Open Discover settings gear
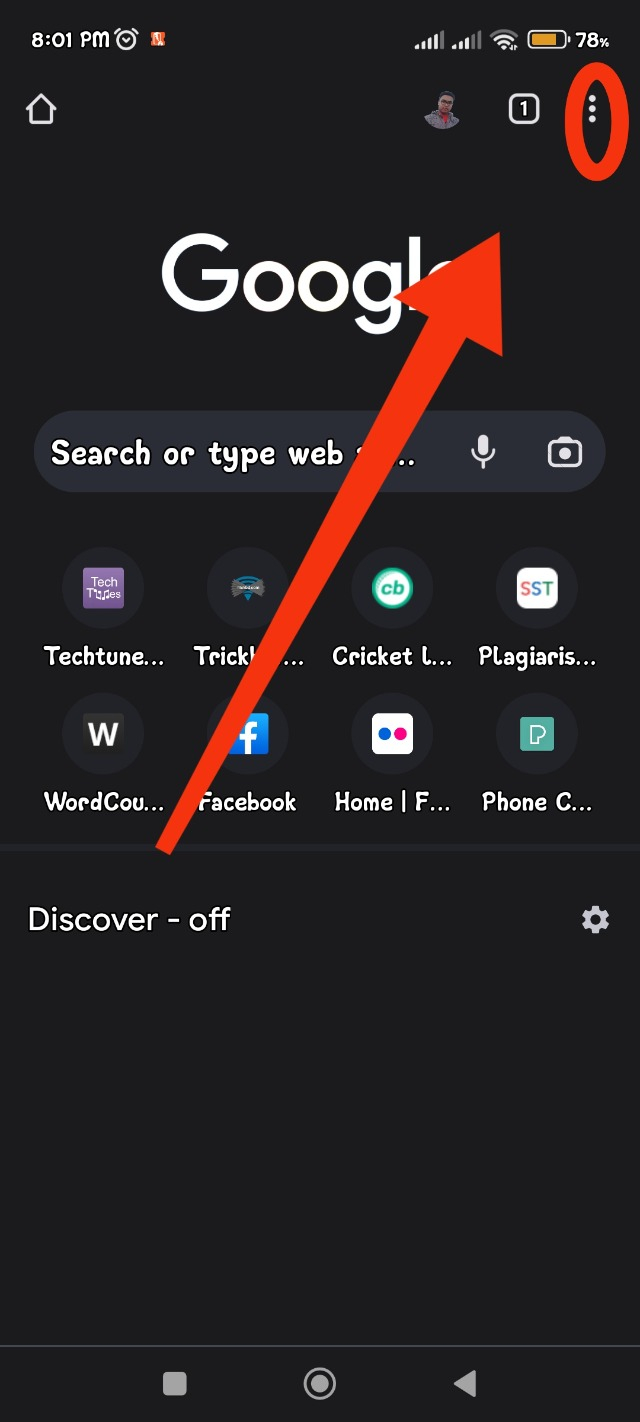The image size is (640, 1422). [595, 919]
